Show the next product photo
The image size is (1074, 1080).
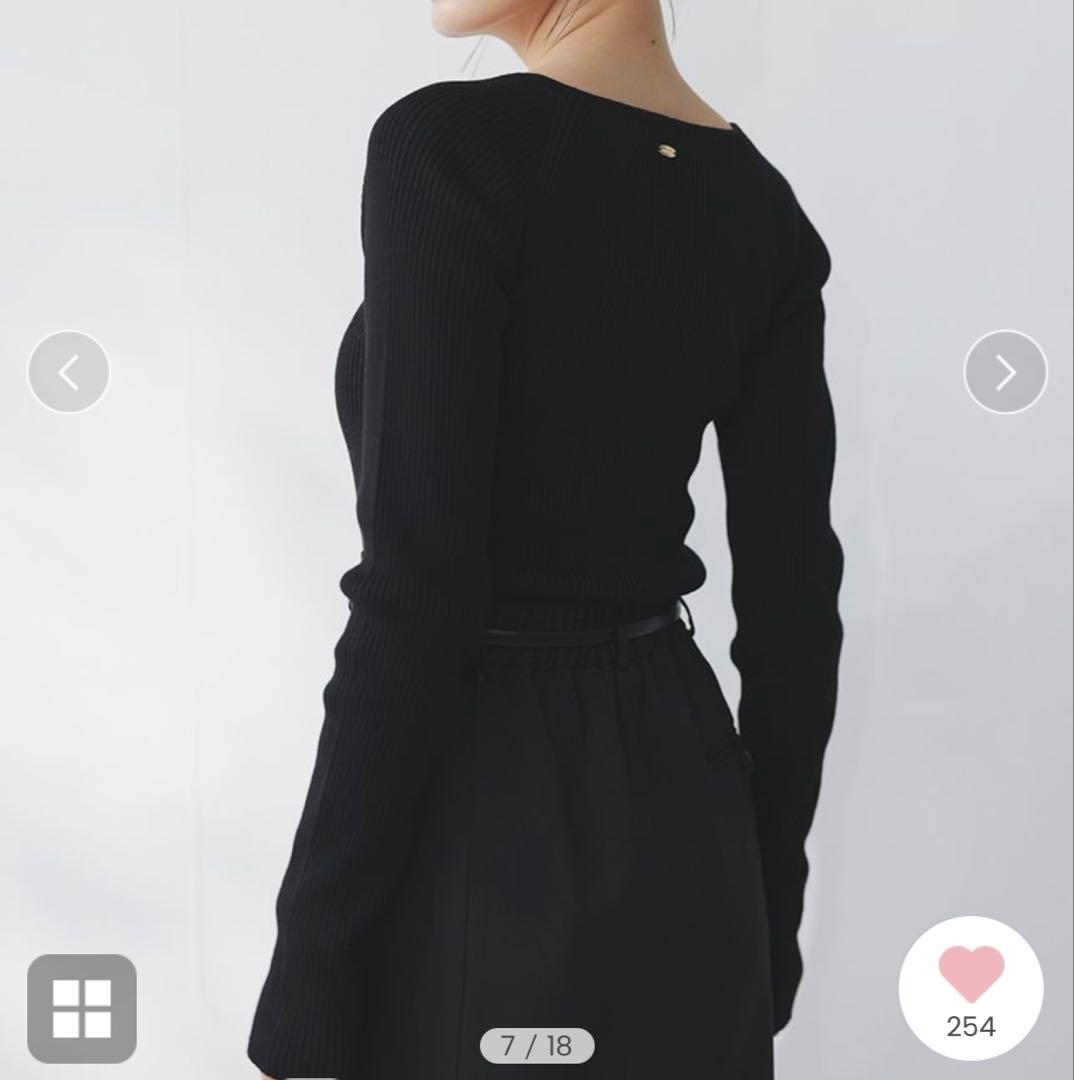coord(1005,372)
